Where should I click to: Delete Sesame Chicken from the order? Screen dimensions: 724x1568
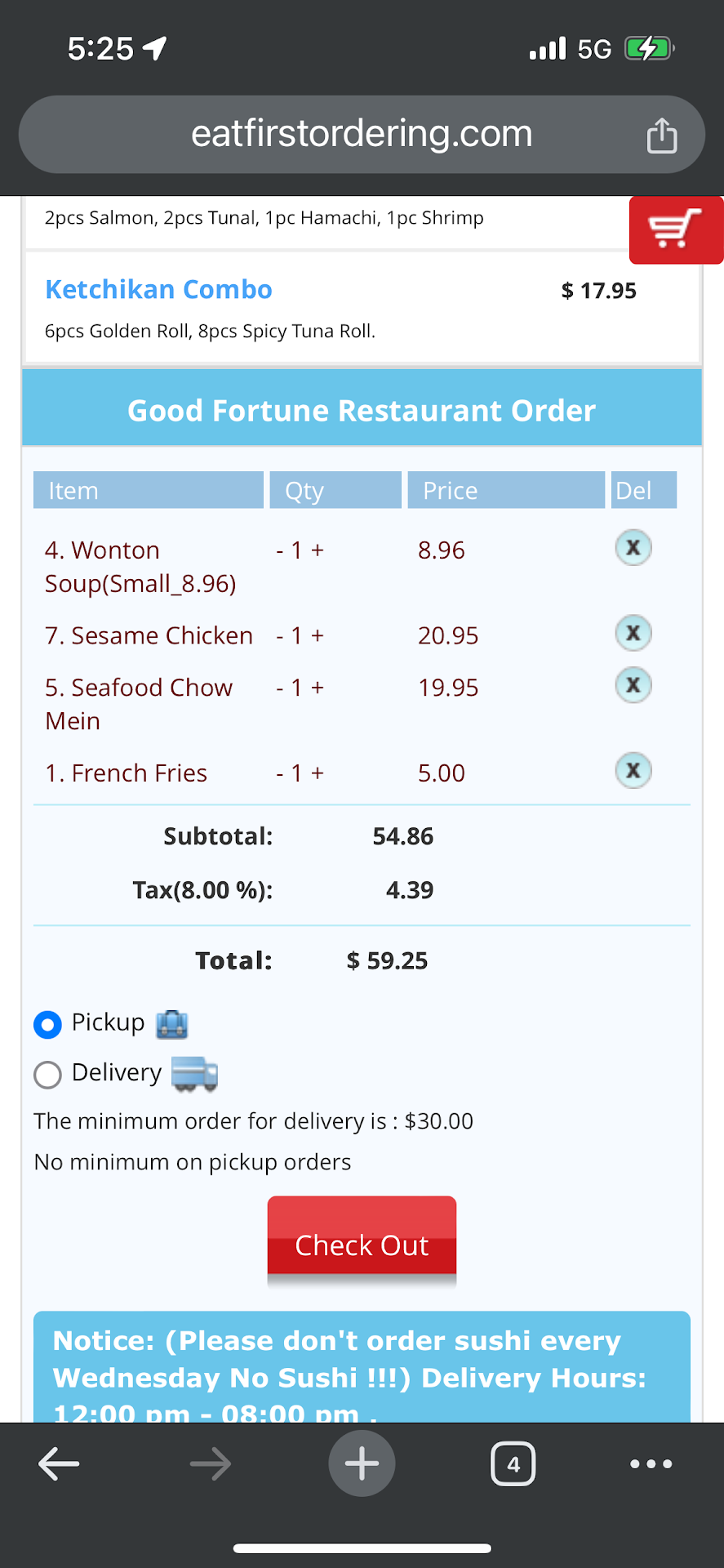633,634
